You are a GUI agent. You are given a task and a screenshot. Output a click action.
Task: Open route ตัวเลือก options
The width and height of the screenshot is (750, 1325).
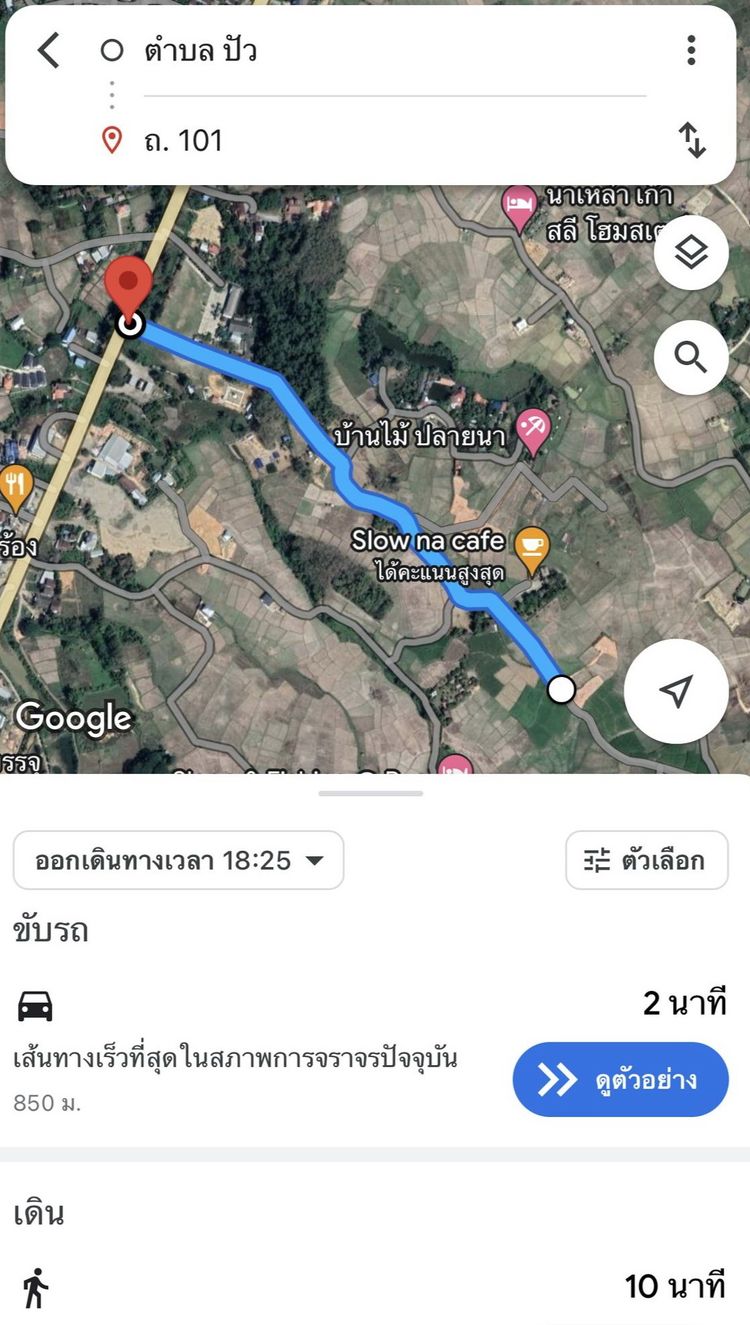point(646,860)
